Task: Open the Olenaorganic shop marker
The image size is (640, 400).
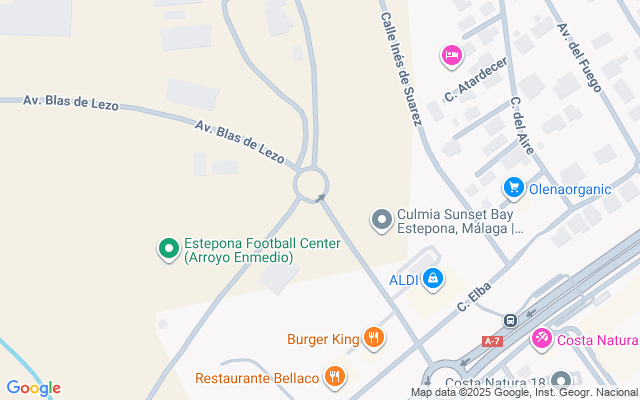Action: coord(514,187)
